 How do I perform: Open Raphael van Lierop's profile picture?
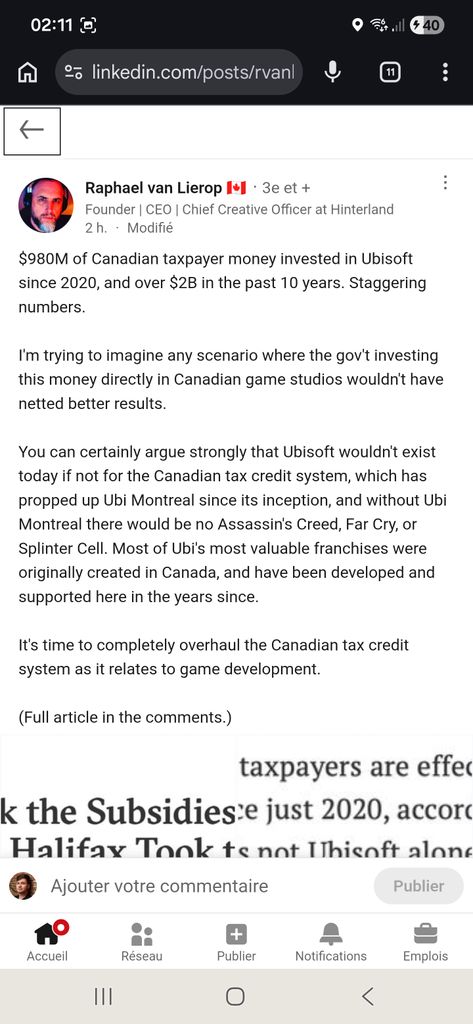[46, 205]
